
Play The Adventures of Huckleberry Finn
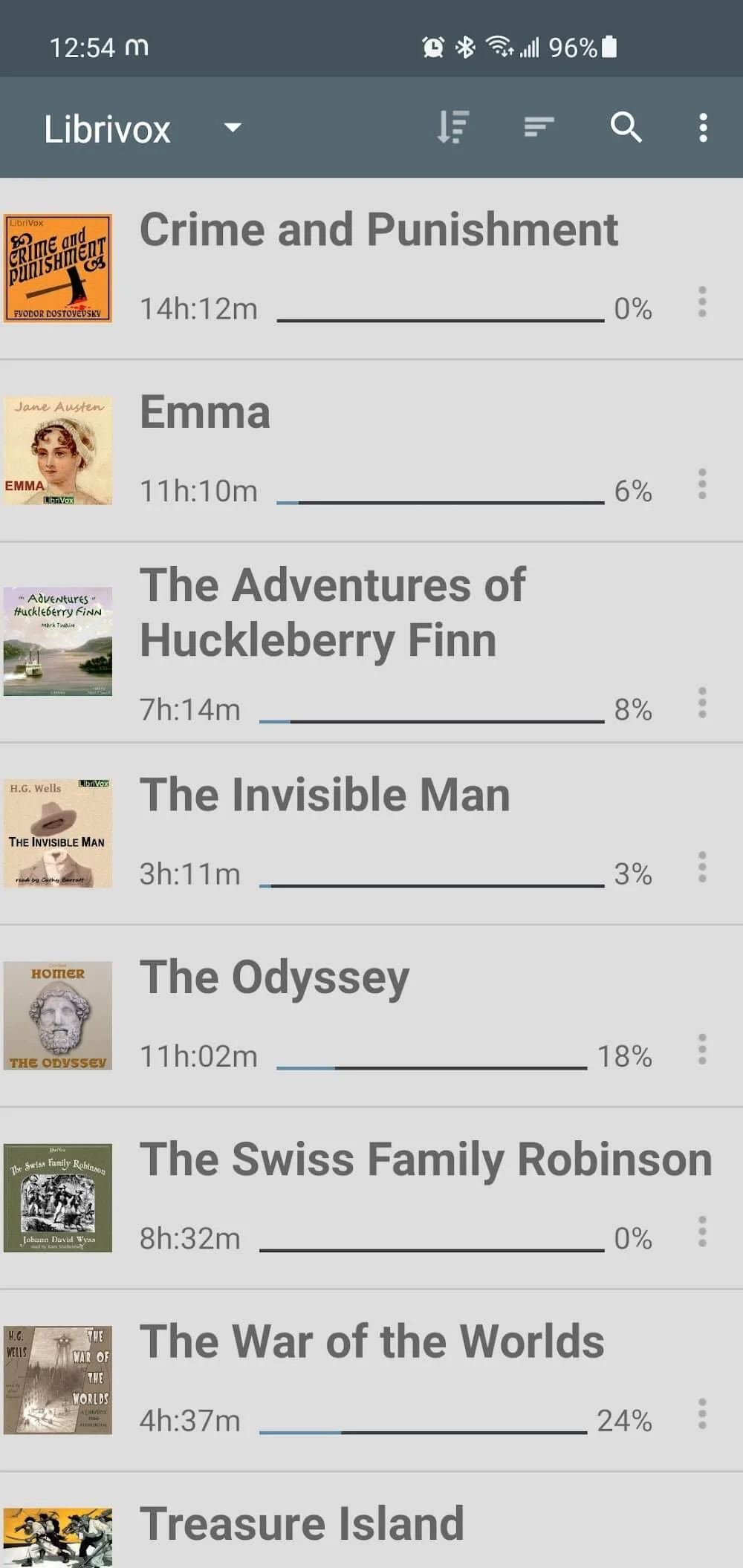[x=333, y=612]
